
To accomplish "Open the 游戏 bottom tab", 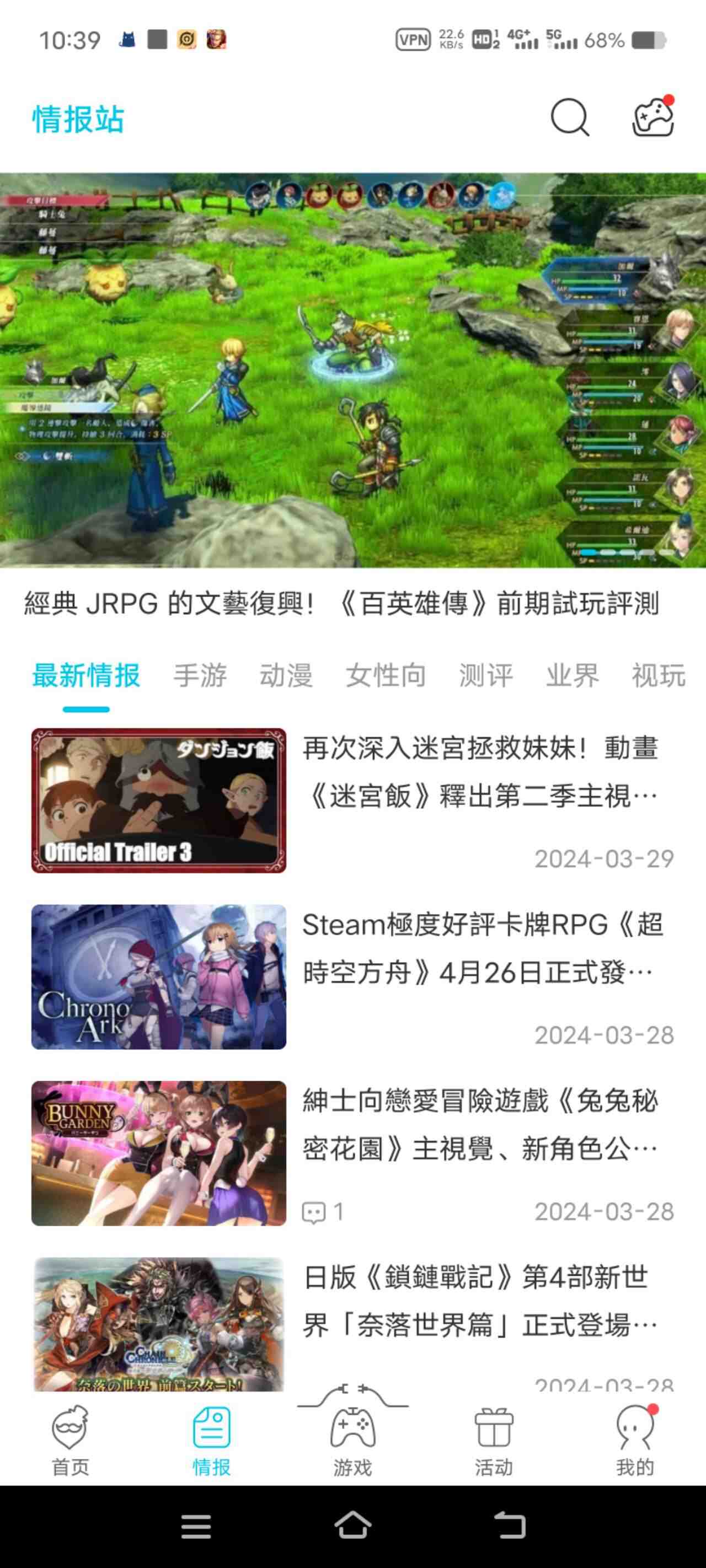I will [352, 1440].
